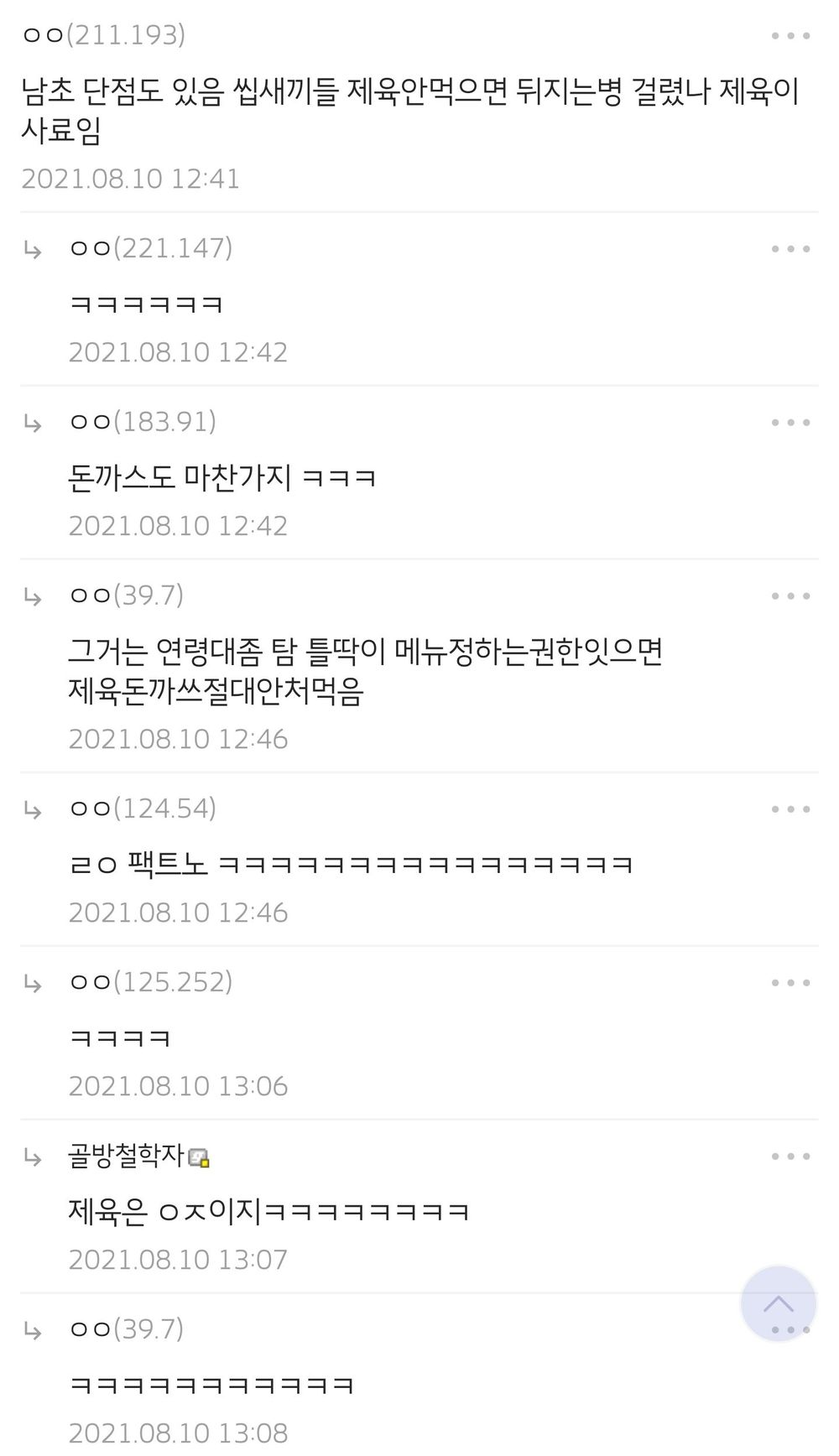The width and height of the screenshot is (839, 1456).
Task: Open the overflow menu for ㅇㅇ(221.147)'s reply
Action: pyautogui.click(x=790, y=249)
